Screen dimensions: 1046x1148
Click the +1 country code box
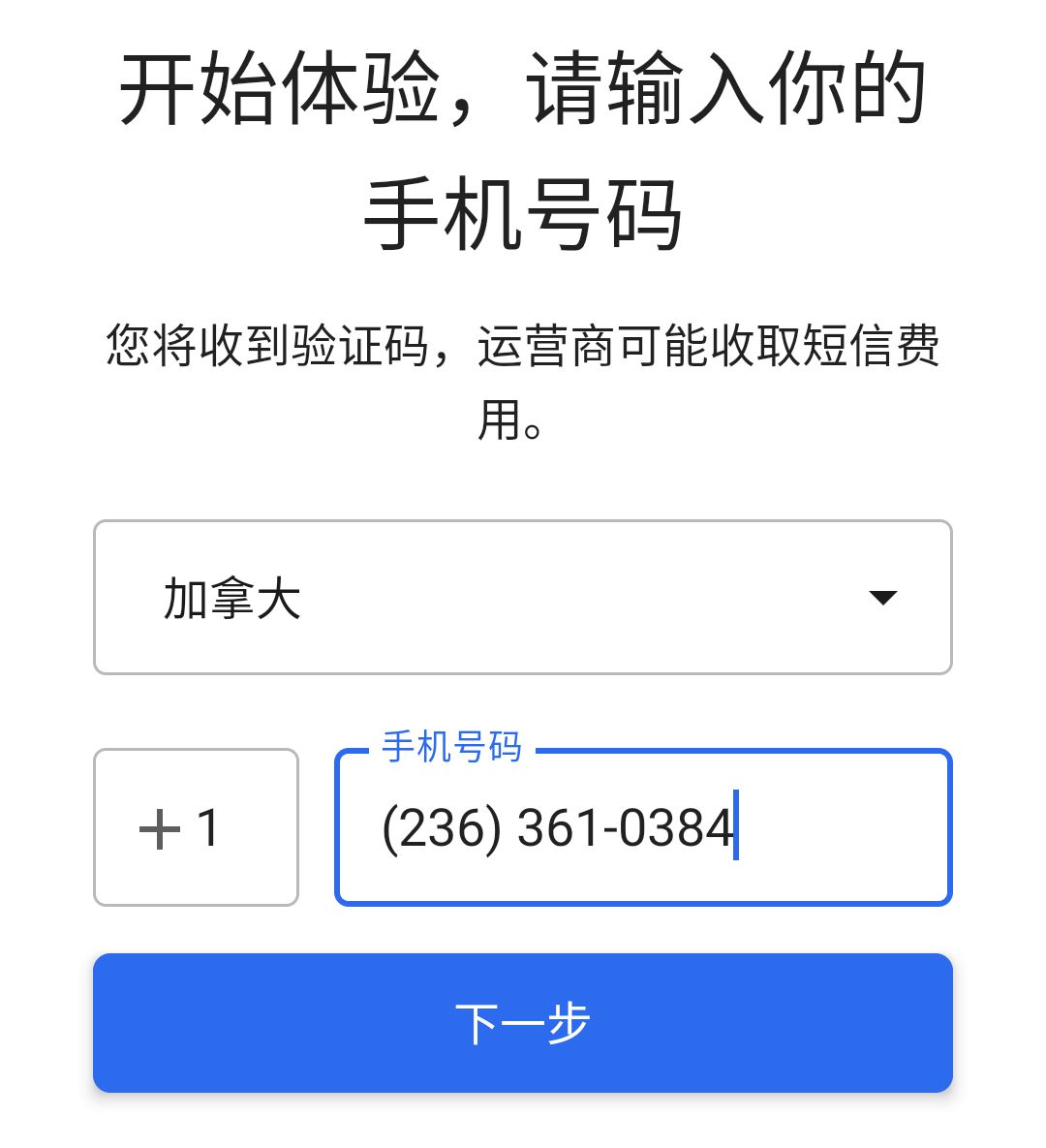click(x=196, y=826)
